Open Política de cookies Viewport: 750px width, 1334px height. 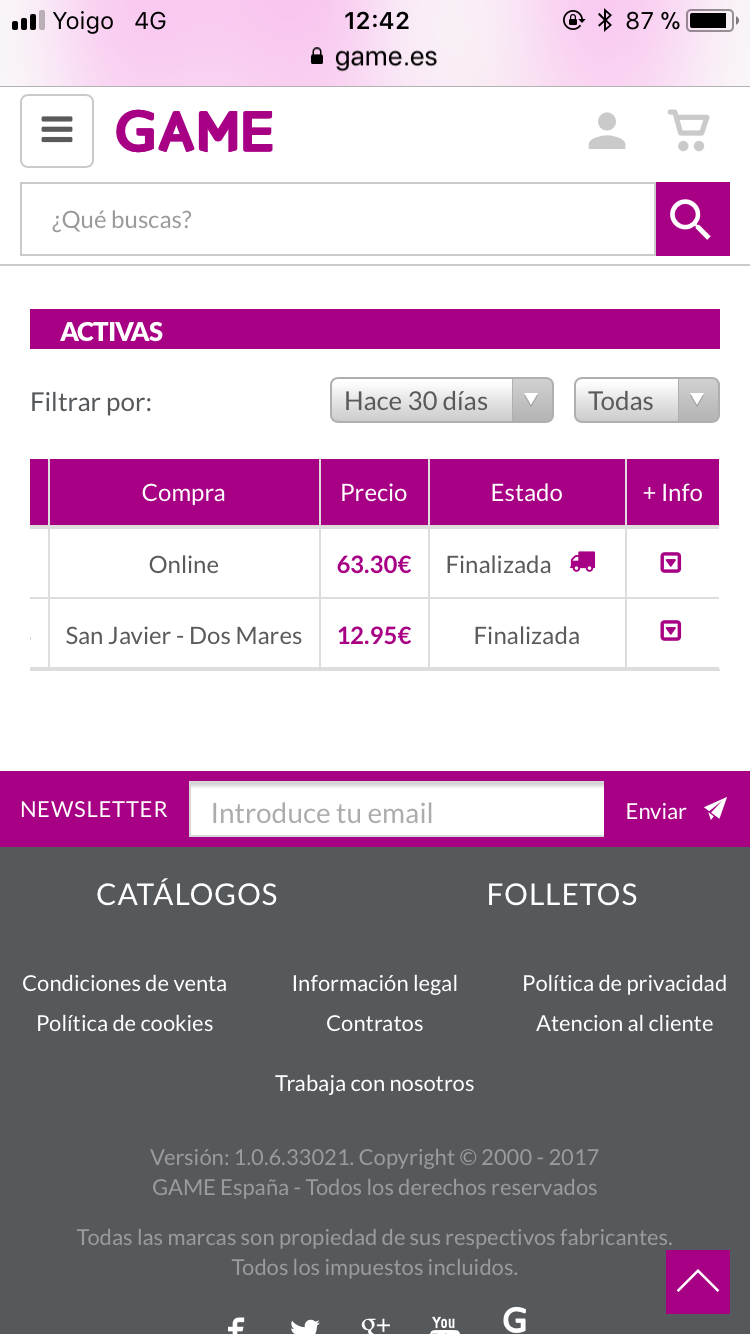pyautogui.click(x=125, y=1023)
